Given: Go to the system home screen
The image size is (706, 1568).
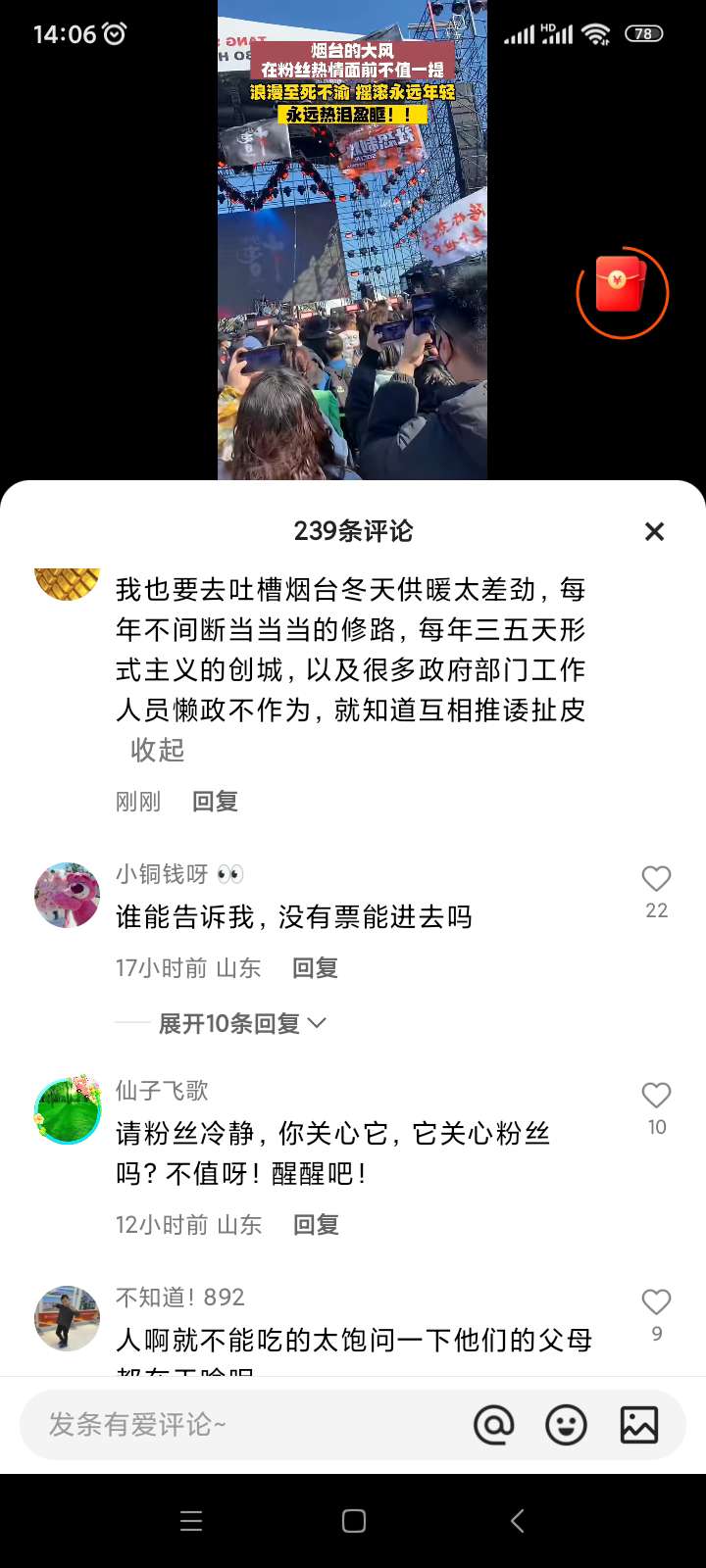Looking at the screenshot, I should tap(353, 1521).
